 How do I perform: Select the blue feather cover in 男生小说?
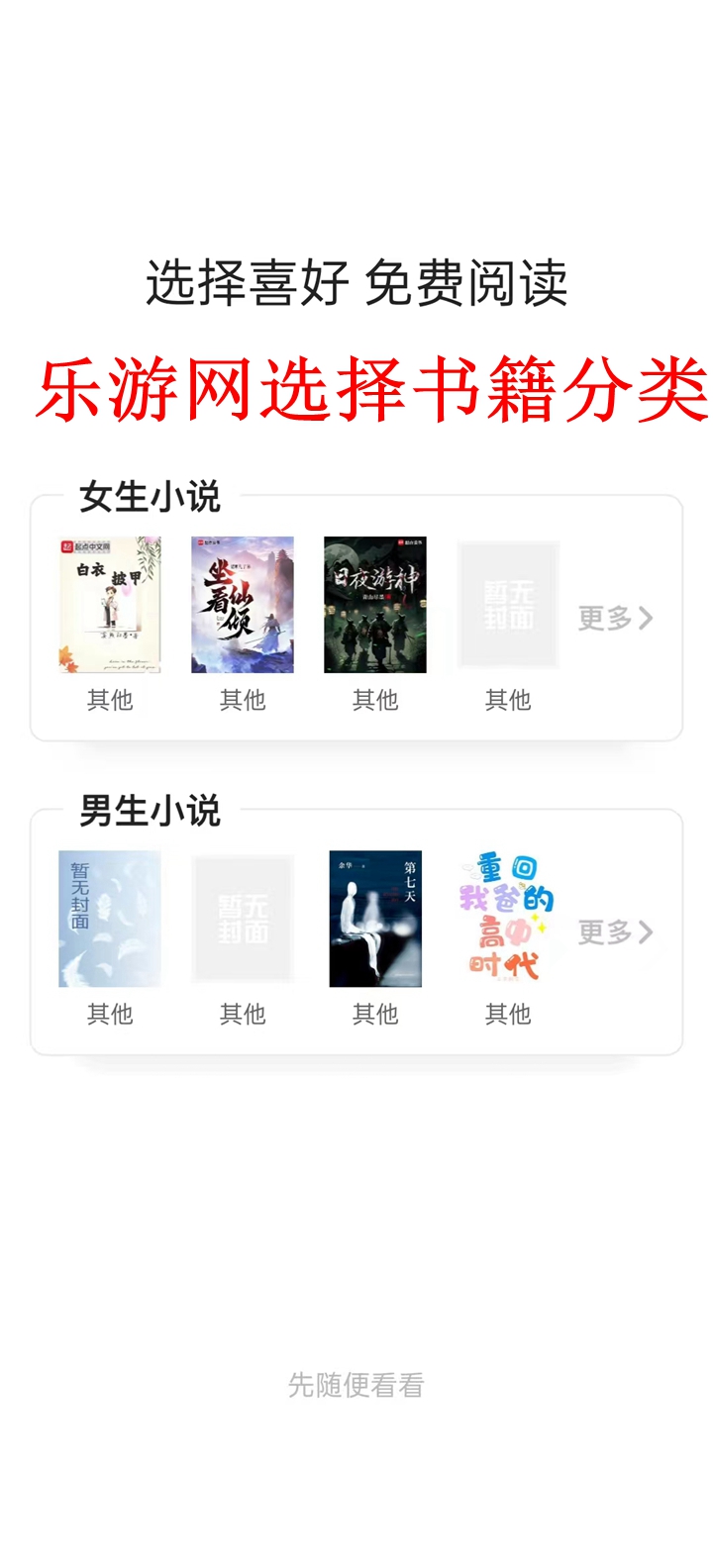coord(110,919)
